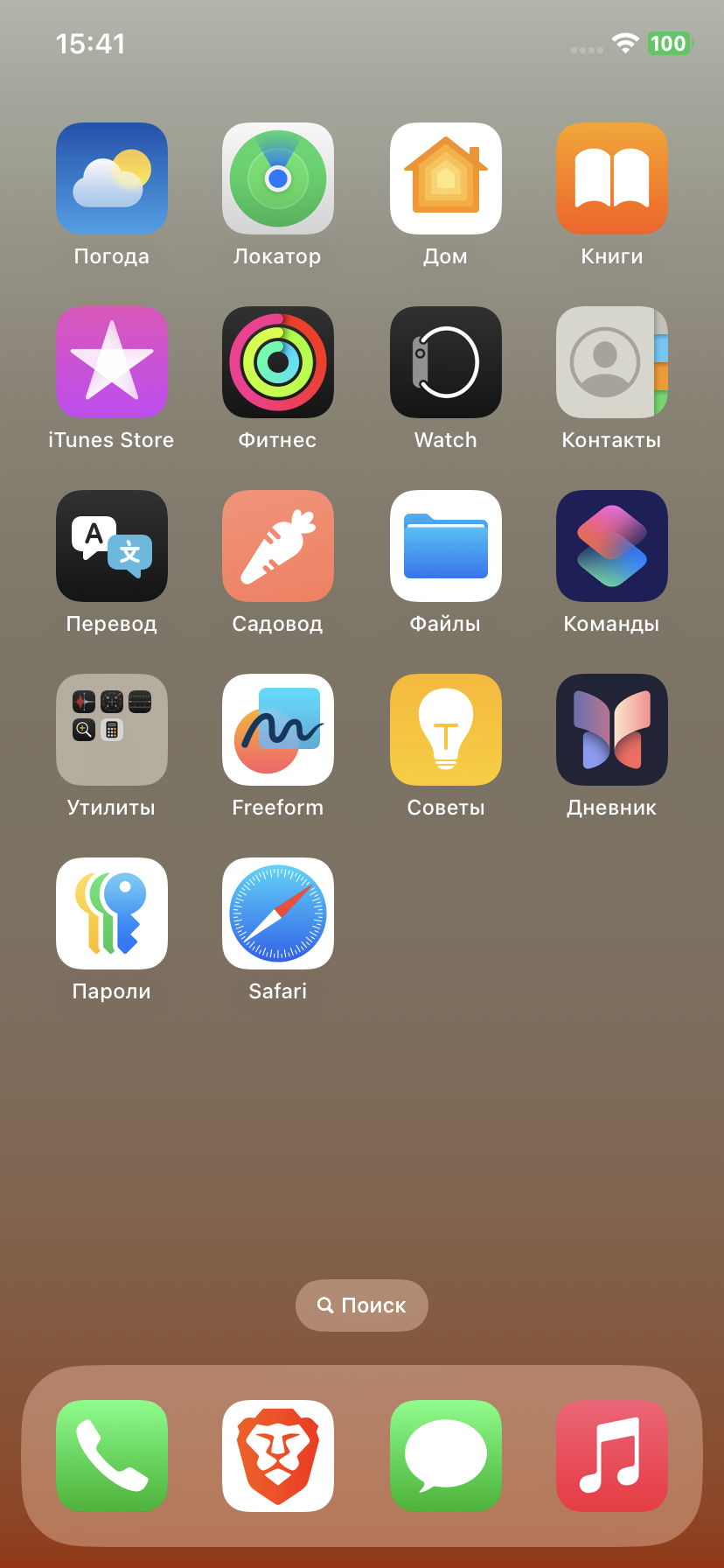The image size is (724, 1568).
Task: Open the Фитнес app
Action: (x=278, y=362)
